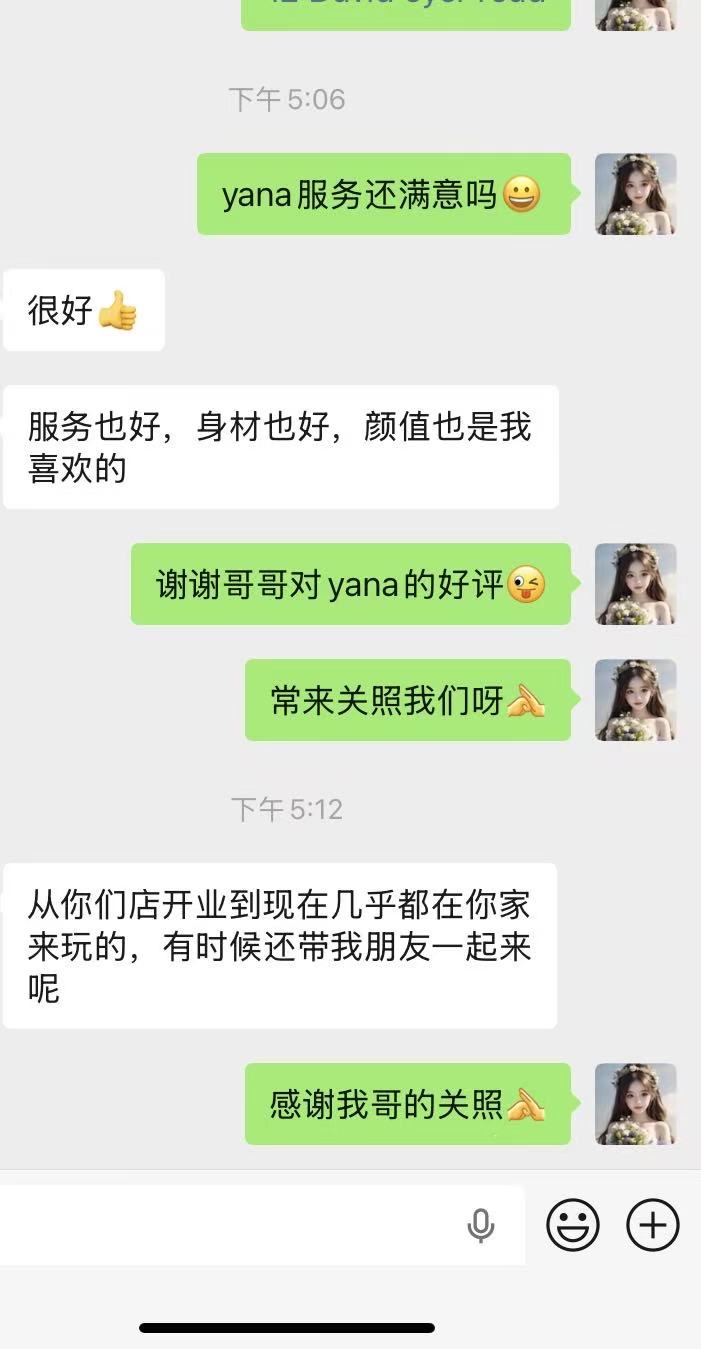Tap the avatar next to "谢谢哥哥对yana的好评"
Viewport: 701px width, 1349px height.
[636, 584]
